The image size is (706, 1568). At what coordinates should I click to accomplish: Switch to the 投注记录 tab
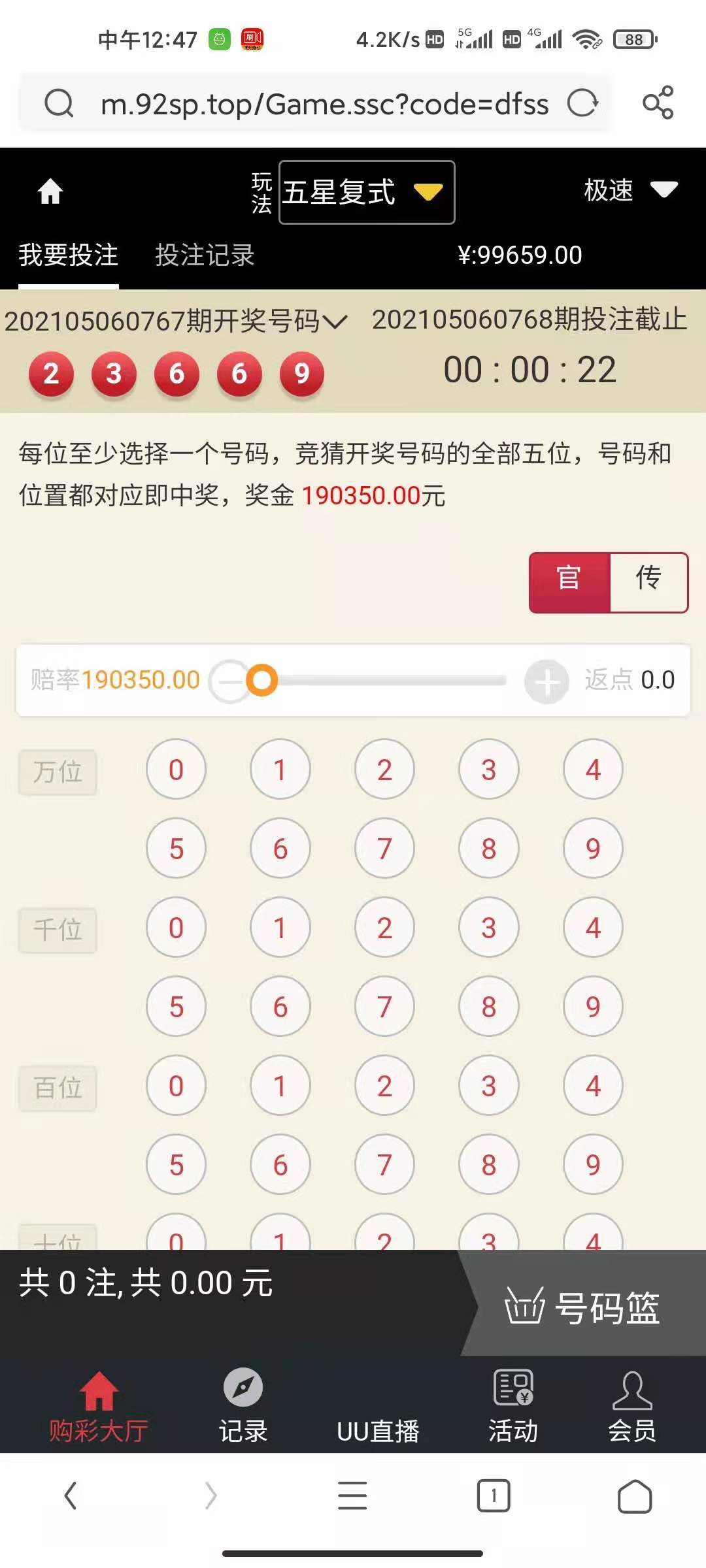coord(204,255)
